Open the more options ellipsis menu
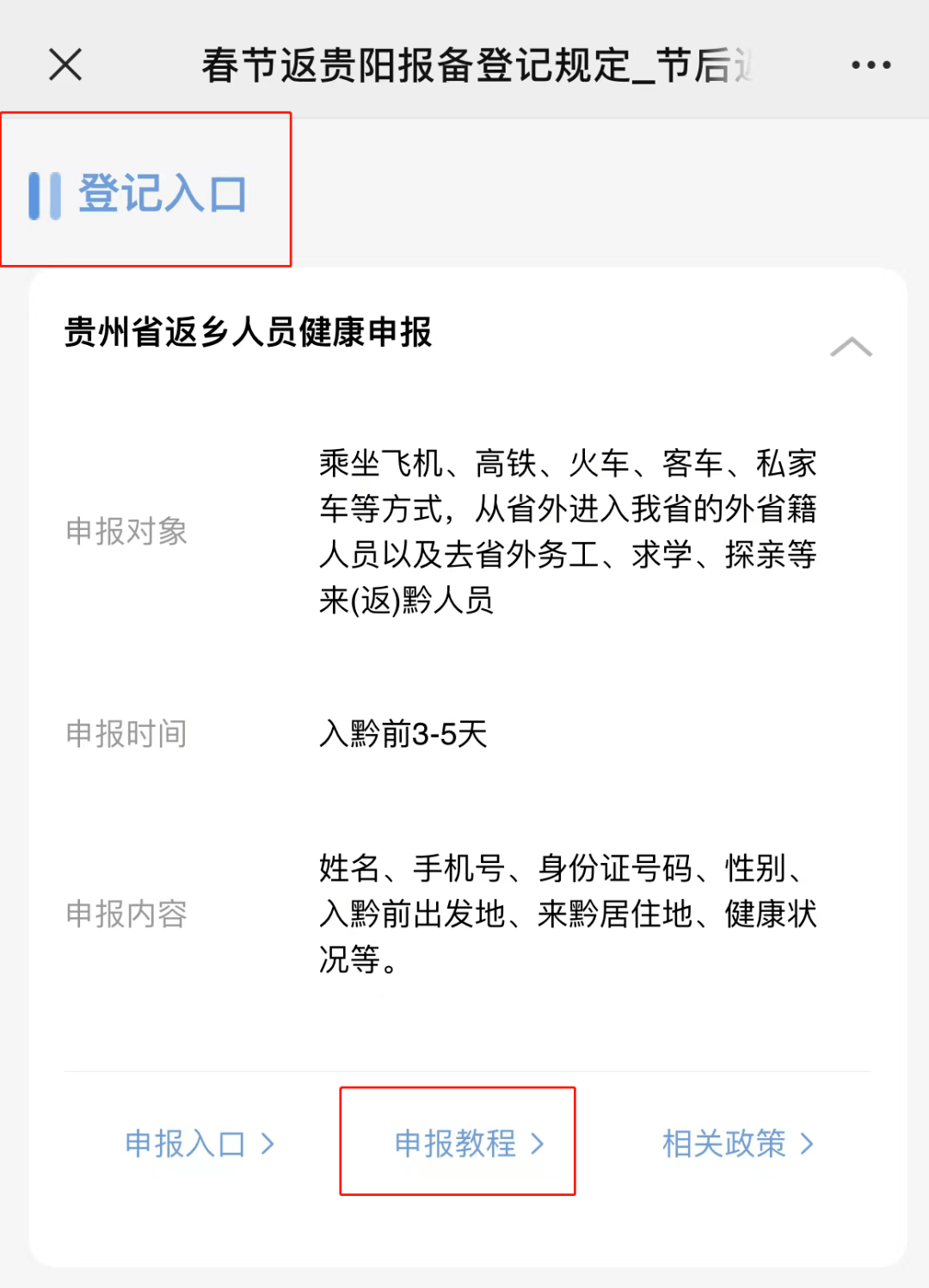 (x=871, y=65)
